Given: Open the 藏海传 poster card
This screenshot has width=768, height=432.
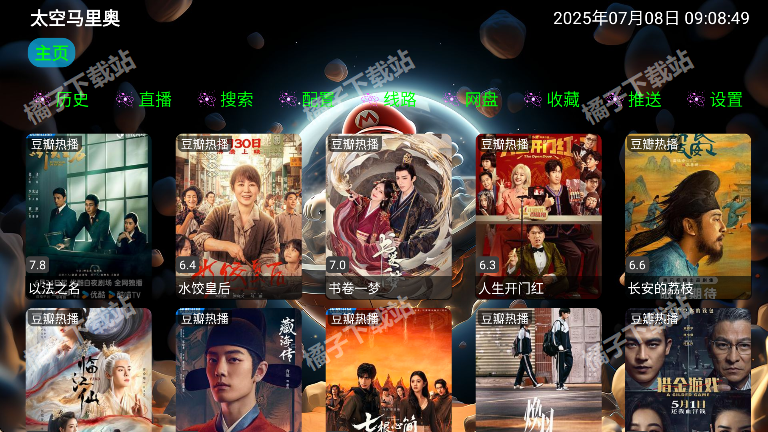Looking at the screenshot, I should point(238,370).
